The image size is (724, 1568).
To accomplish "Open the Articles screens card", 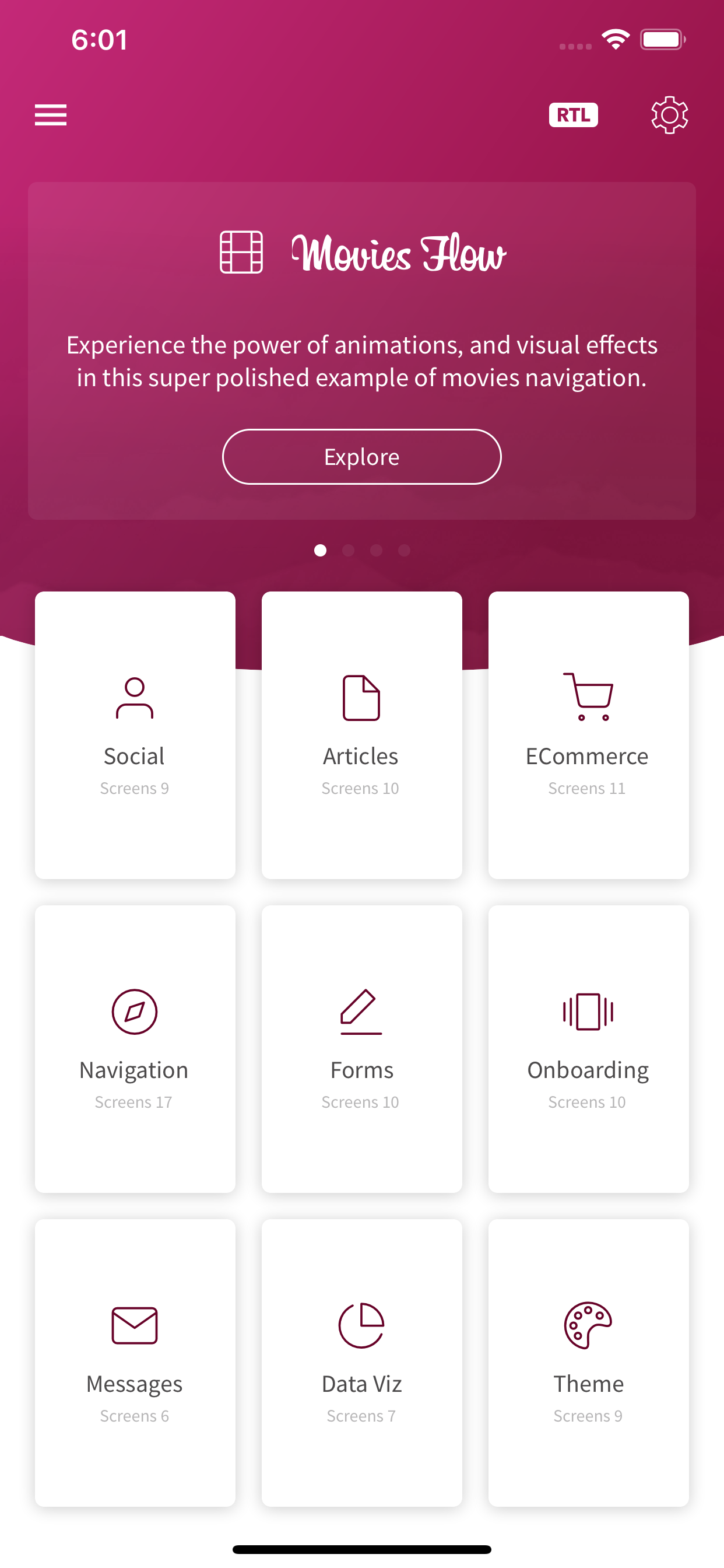I will pyautogui.click(x=361, y=734).
